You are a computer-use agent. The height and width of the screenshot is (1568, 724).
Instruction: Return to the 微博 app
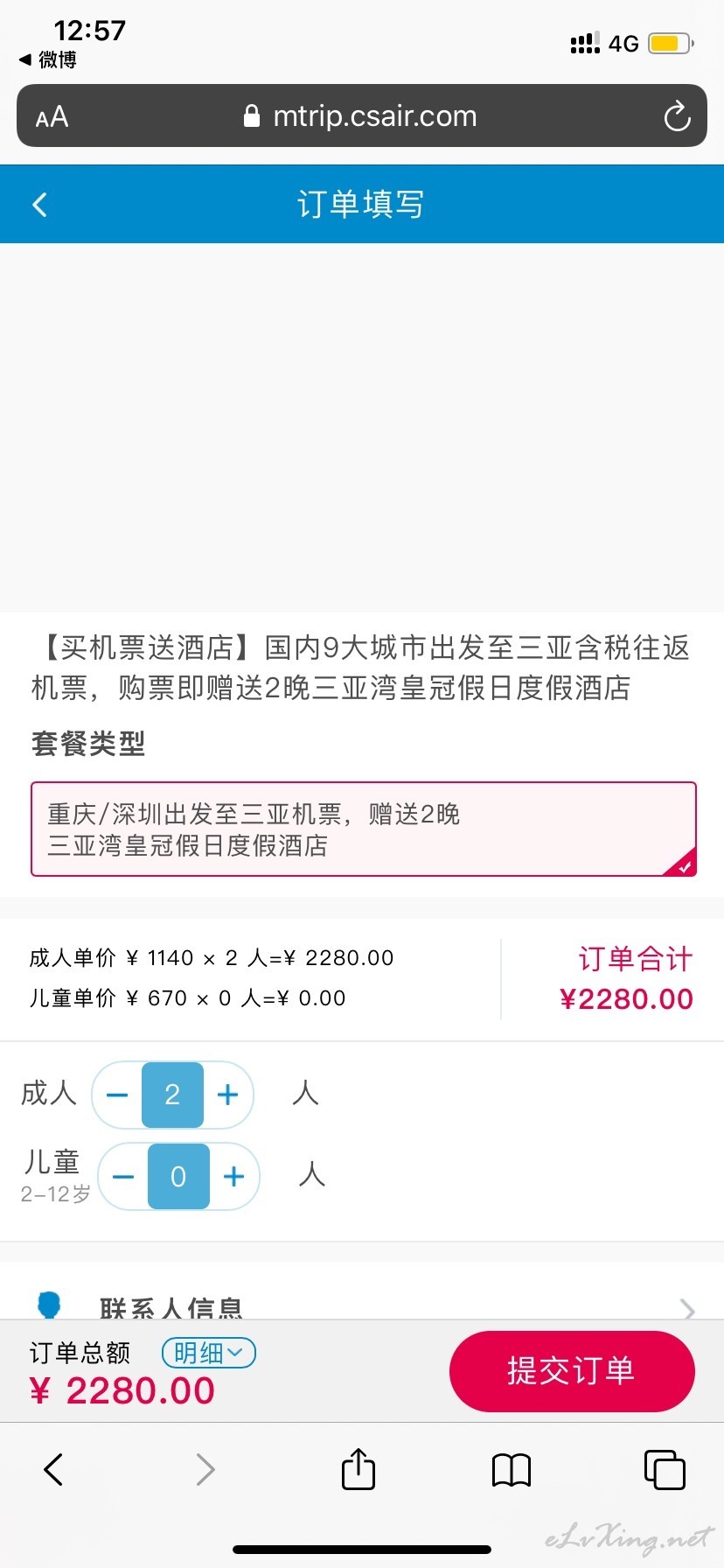click(48, 59)
